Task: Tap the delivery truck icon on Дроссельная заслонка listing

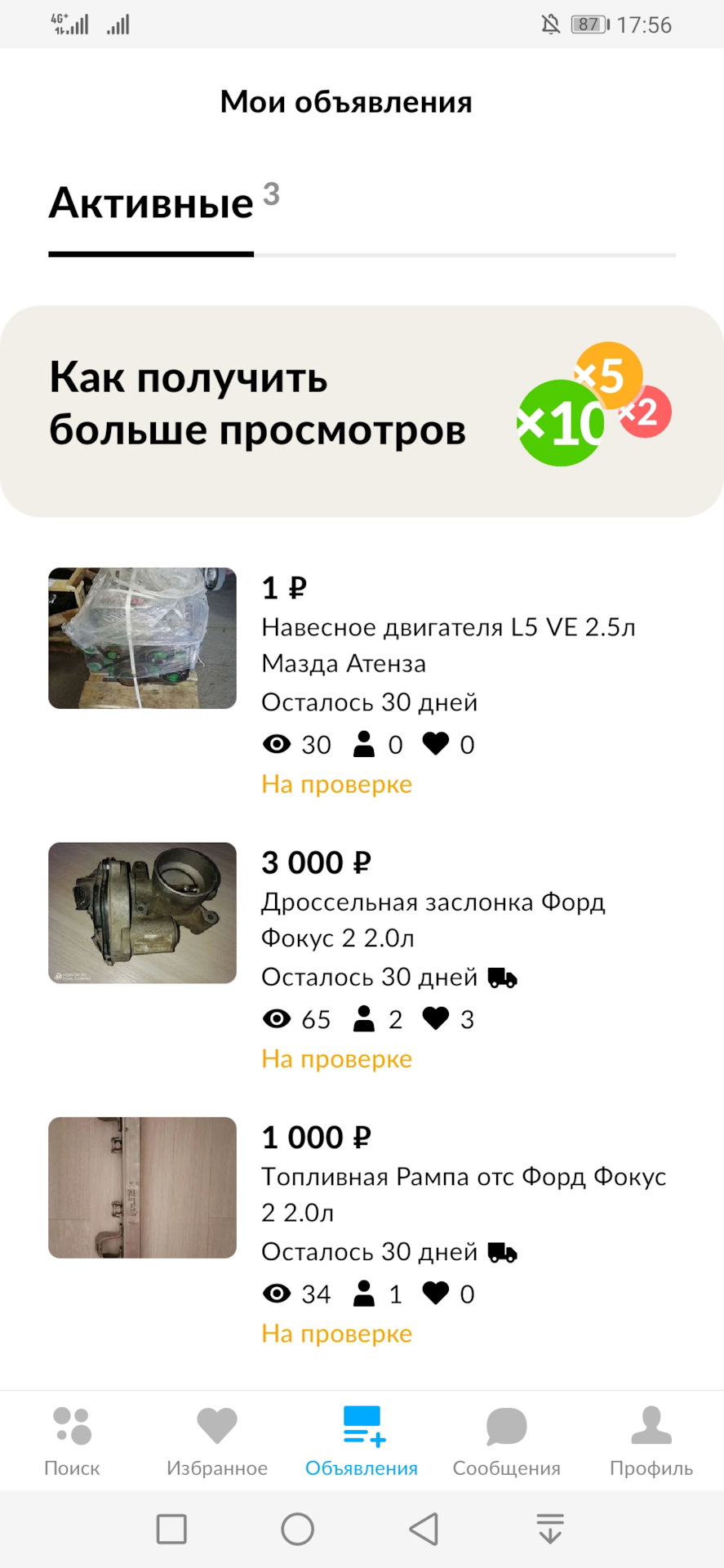Action: point(503,977)
